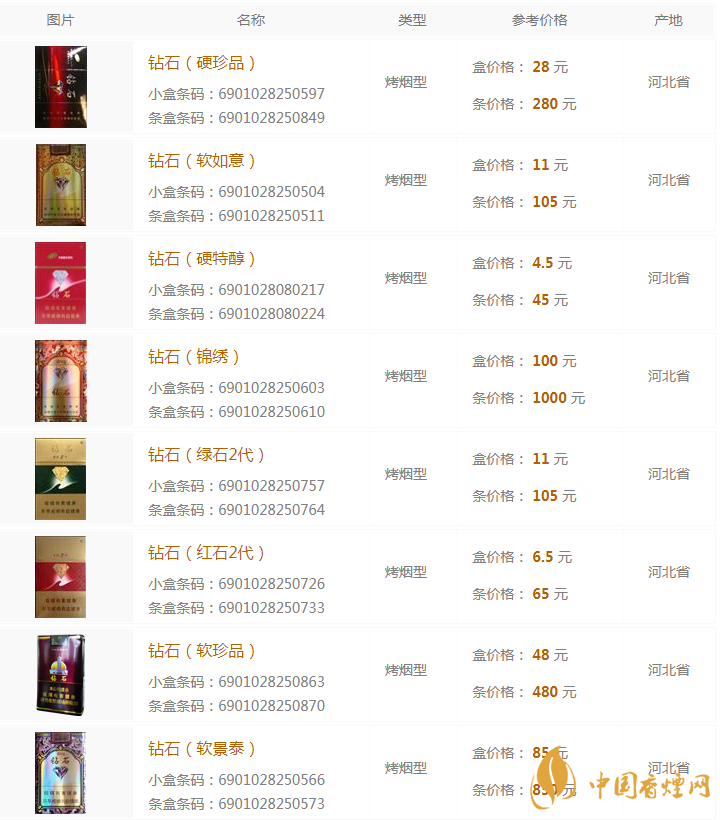
Task: Click the 钻石（锦绣） pack thumbnail
Action: (61, 380)
